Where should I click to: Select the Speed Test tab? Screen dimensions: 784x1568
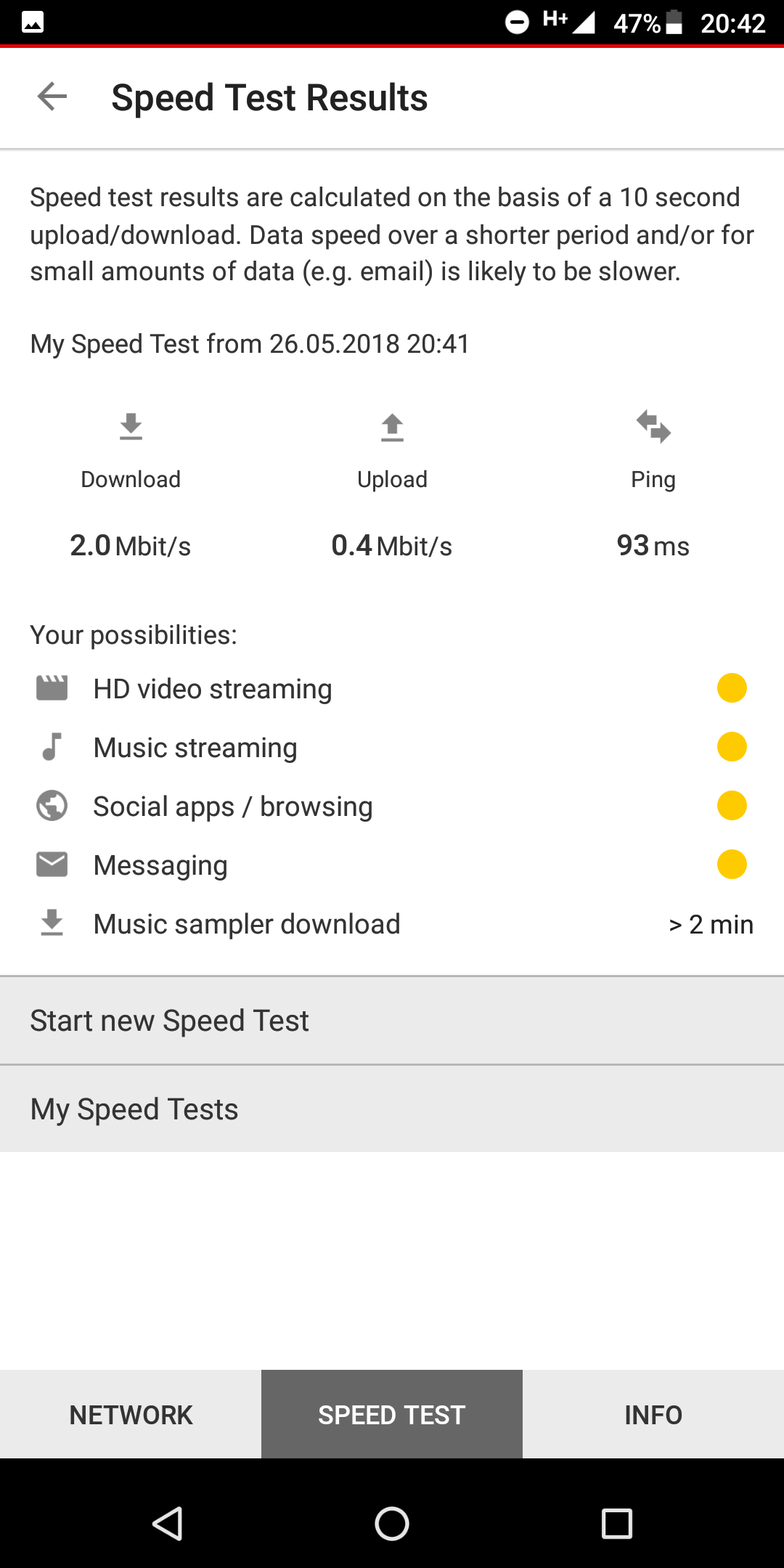pos(392,1414)
